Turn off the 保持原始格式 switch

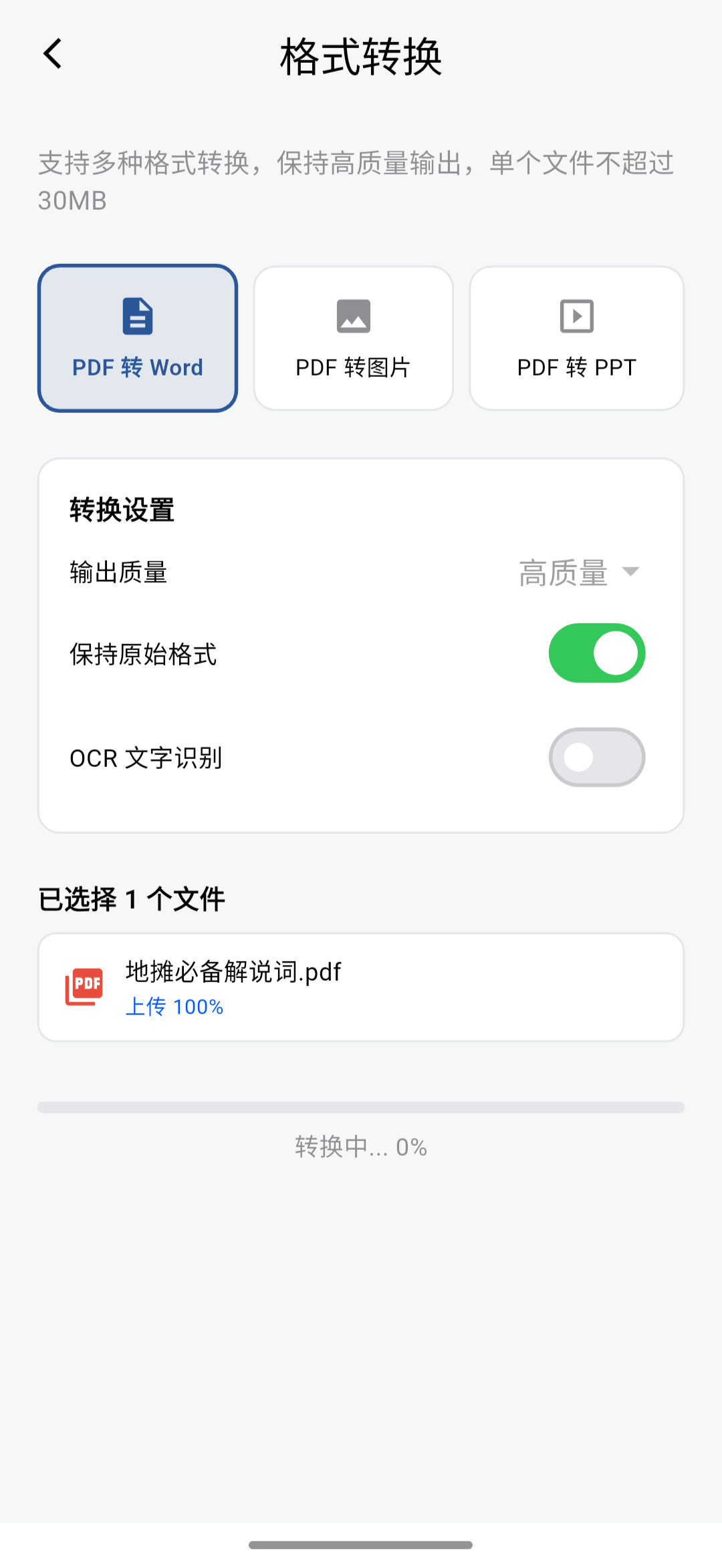tap(597, 653)
